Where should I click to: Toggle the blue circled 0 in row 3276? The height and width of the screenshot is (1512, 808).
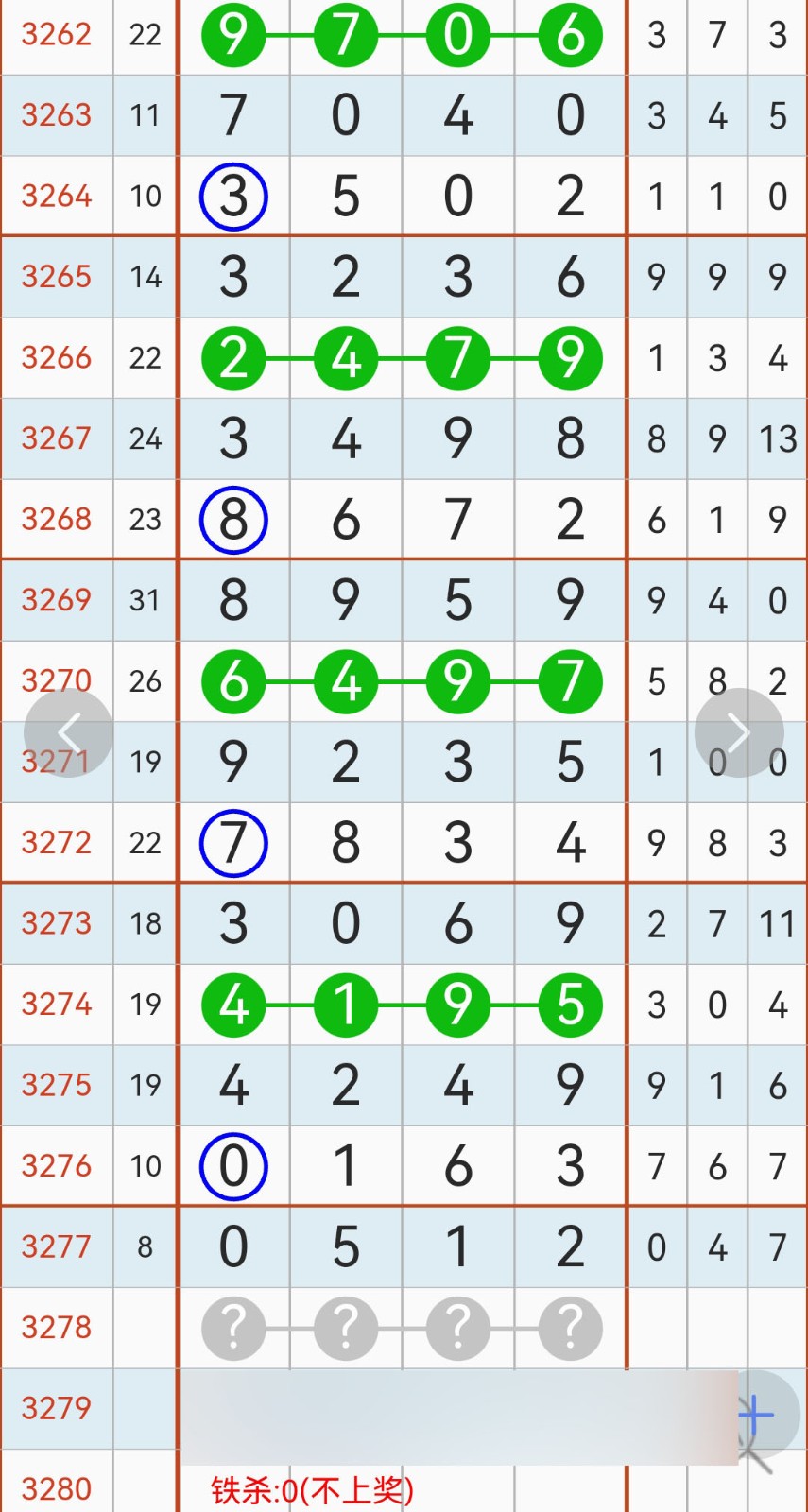click(x=233, y=1166)
